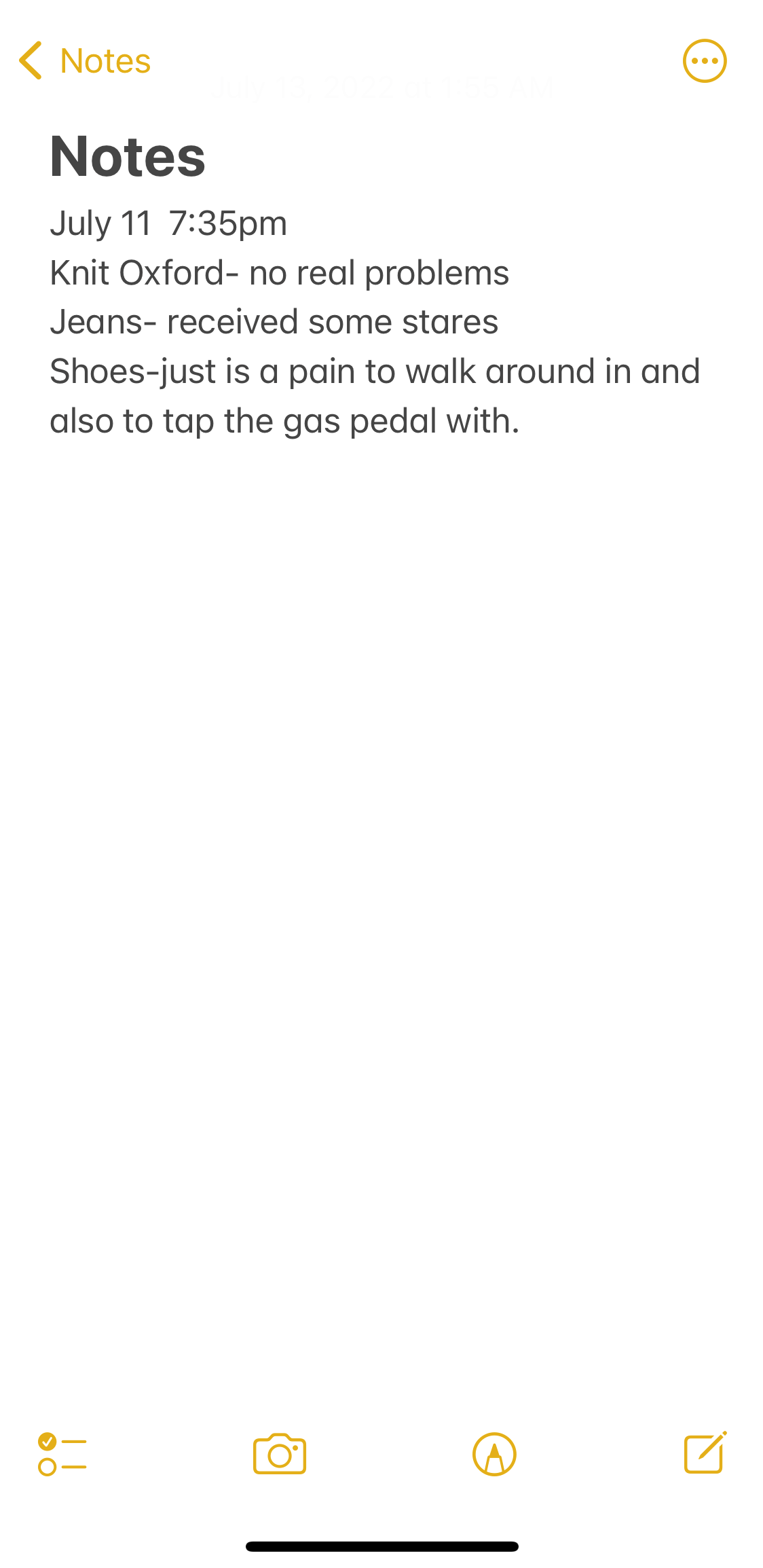Tap the "Jeans- received some stares" line

(x=274, y=321)
